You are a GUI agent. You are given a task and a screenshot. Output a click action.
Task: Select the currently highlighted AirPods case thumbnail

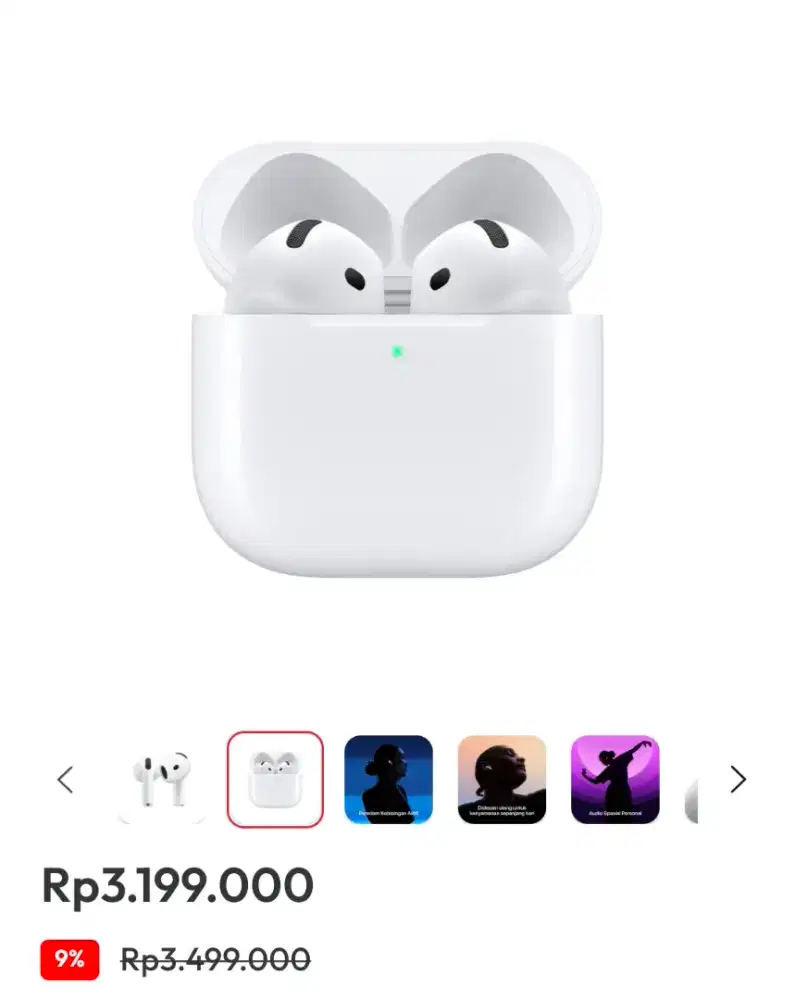click(x=276, y=779)
